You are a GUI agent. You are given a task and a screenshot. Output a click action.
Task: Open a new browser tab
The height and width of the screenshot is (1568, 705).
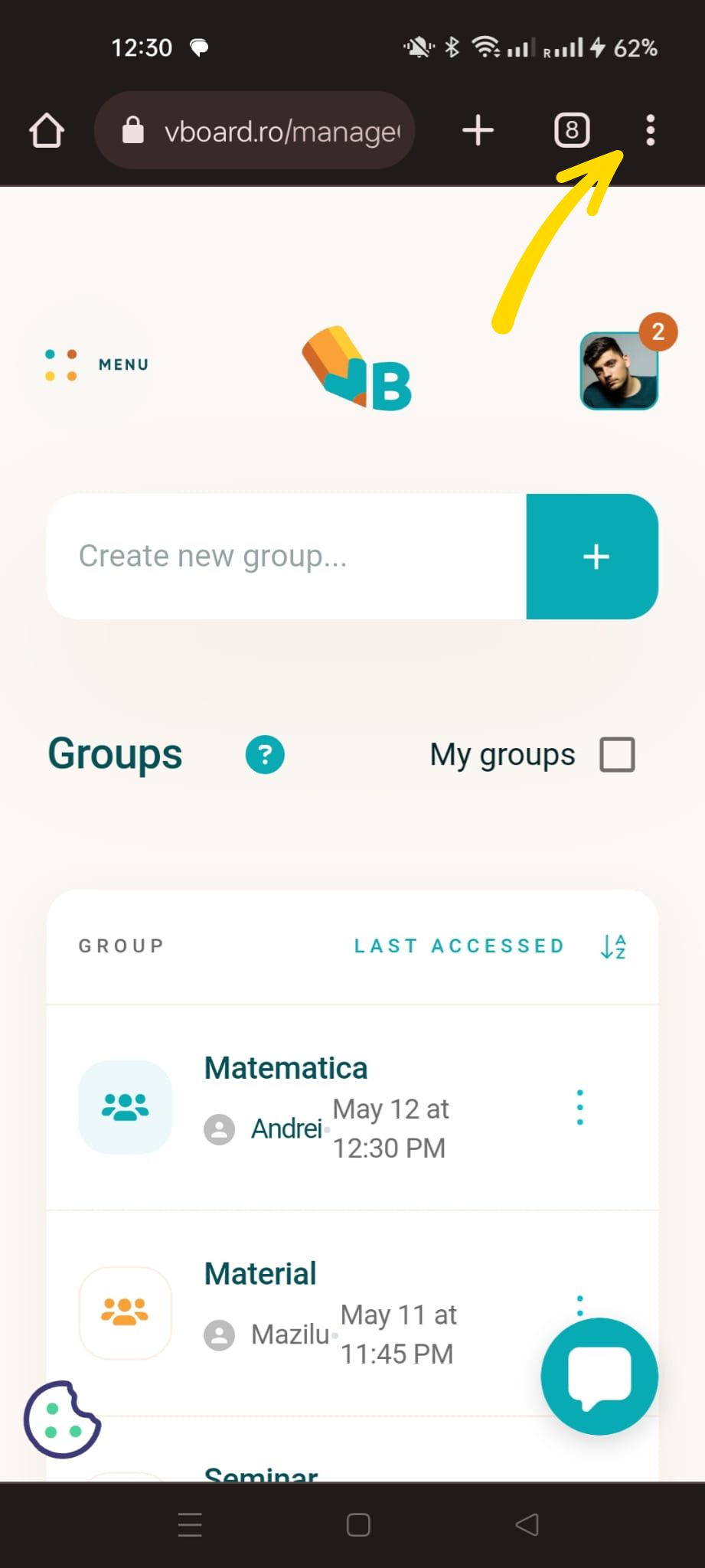click(x=478, y=131)
